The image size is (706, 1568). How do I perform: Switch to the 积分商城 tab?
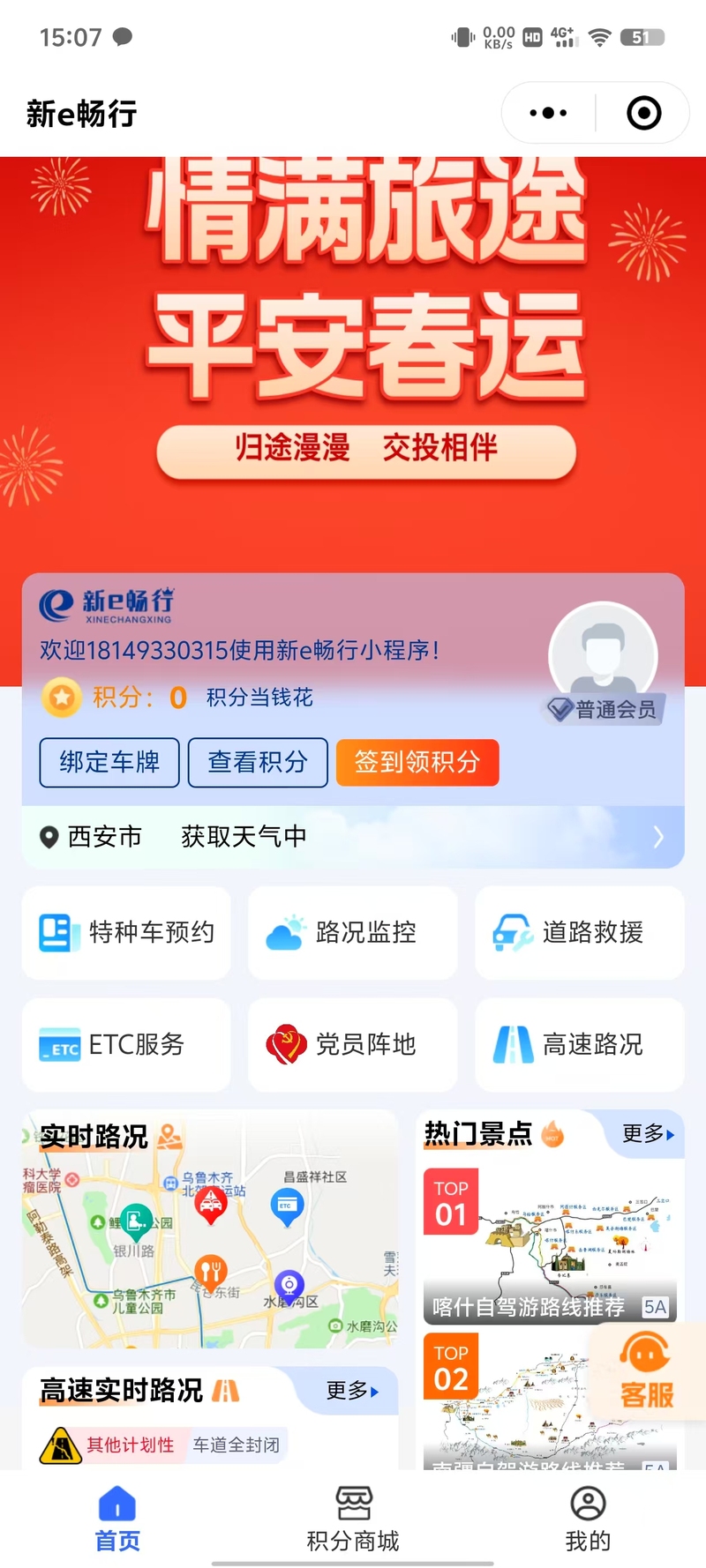click(x=353, y=1518)
